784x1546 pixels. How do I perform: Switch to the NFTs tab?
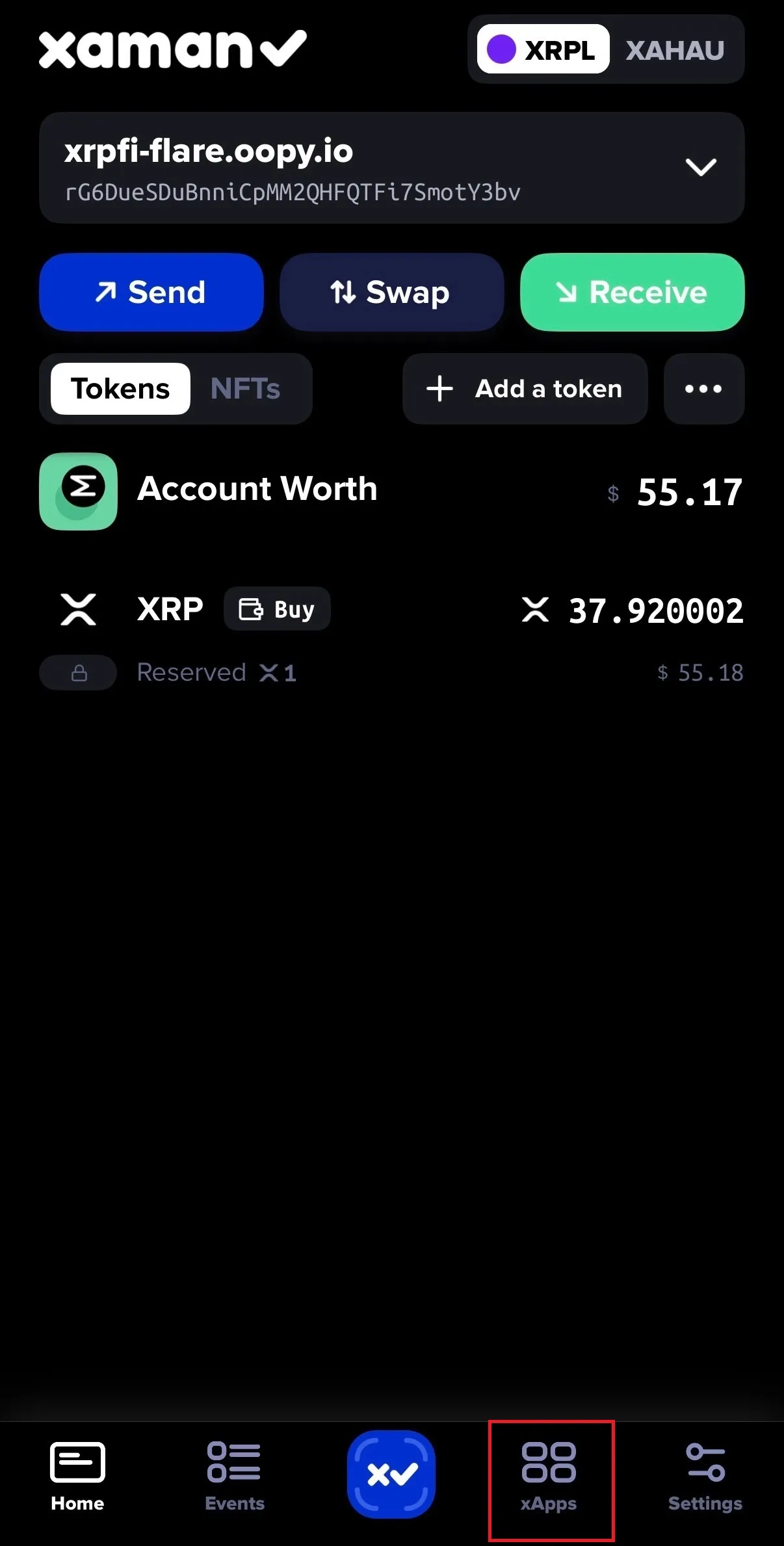pyautogui.click(x=245, y=389)
